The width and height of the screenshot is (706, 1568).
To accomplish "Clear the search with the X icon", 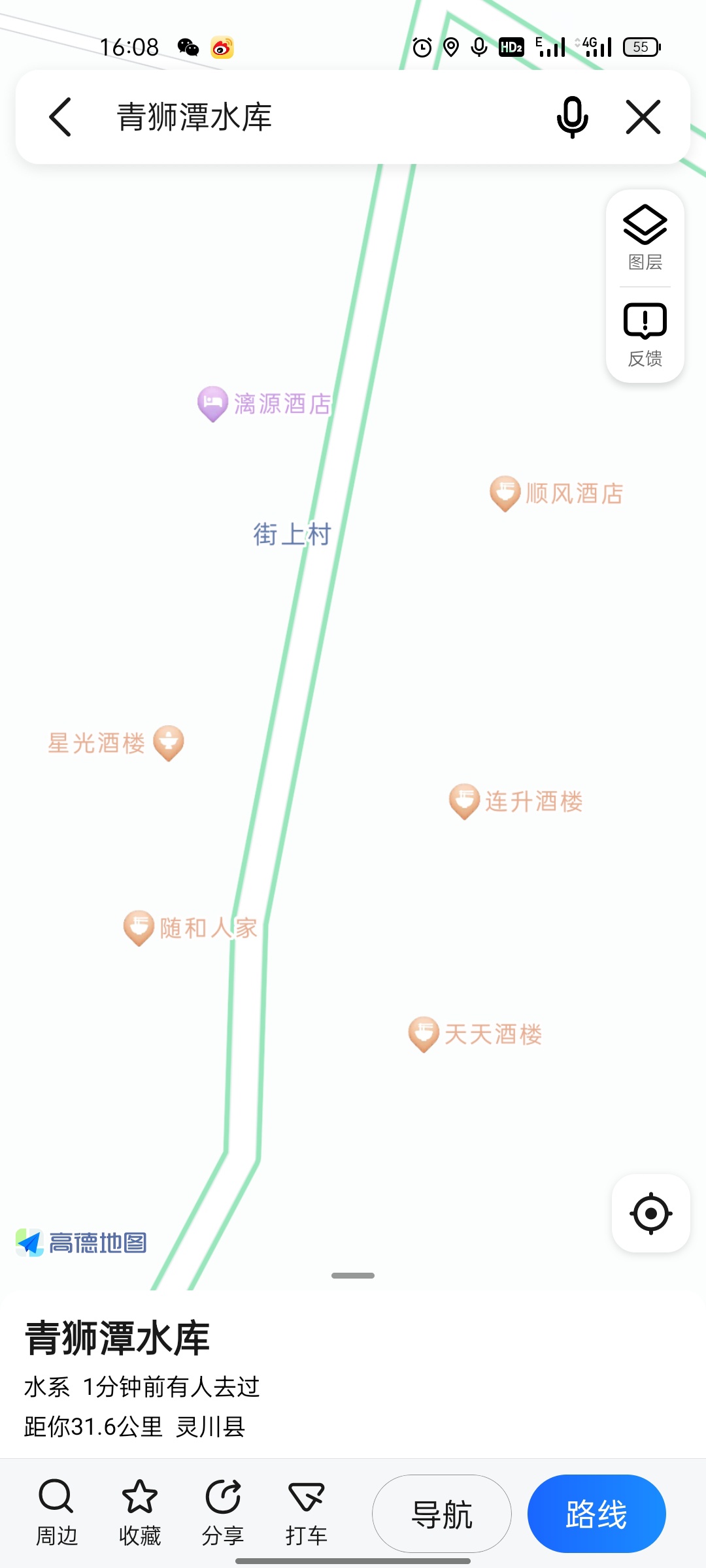I will tap(643, 118).
